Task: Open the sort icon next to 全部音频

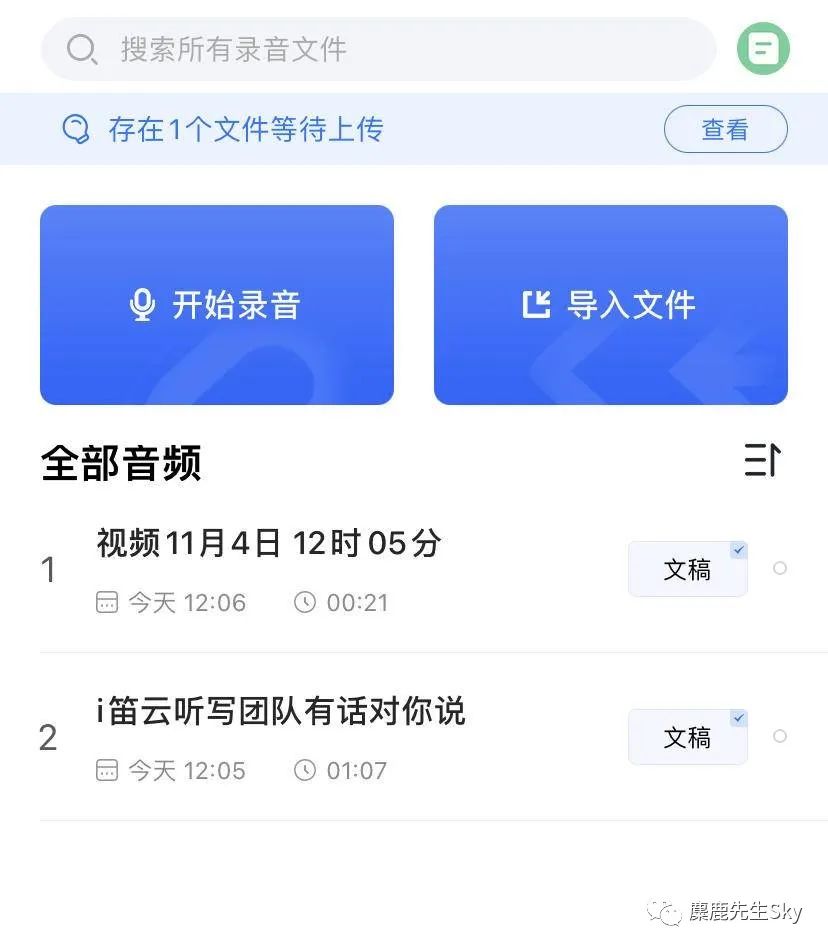Action: pyautogui.click(x=762, y=460)
